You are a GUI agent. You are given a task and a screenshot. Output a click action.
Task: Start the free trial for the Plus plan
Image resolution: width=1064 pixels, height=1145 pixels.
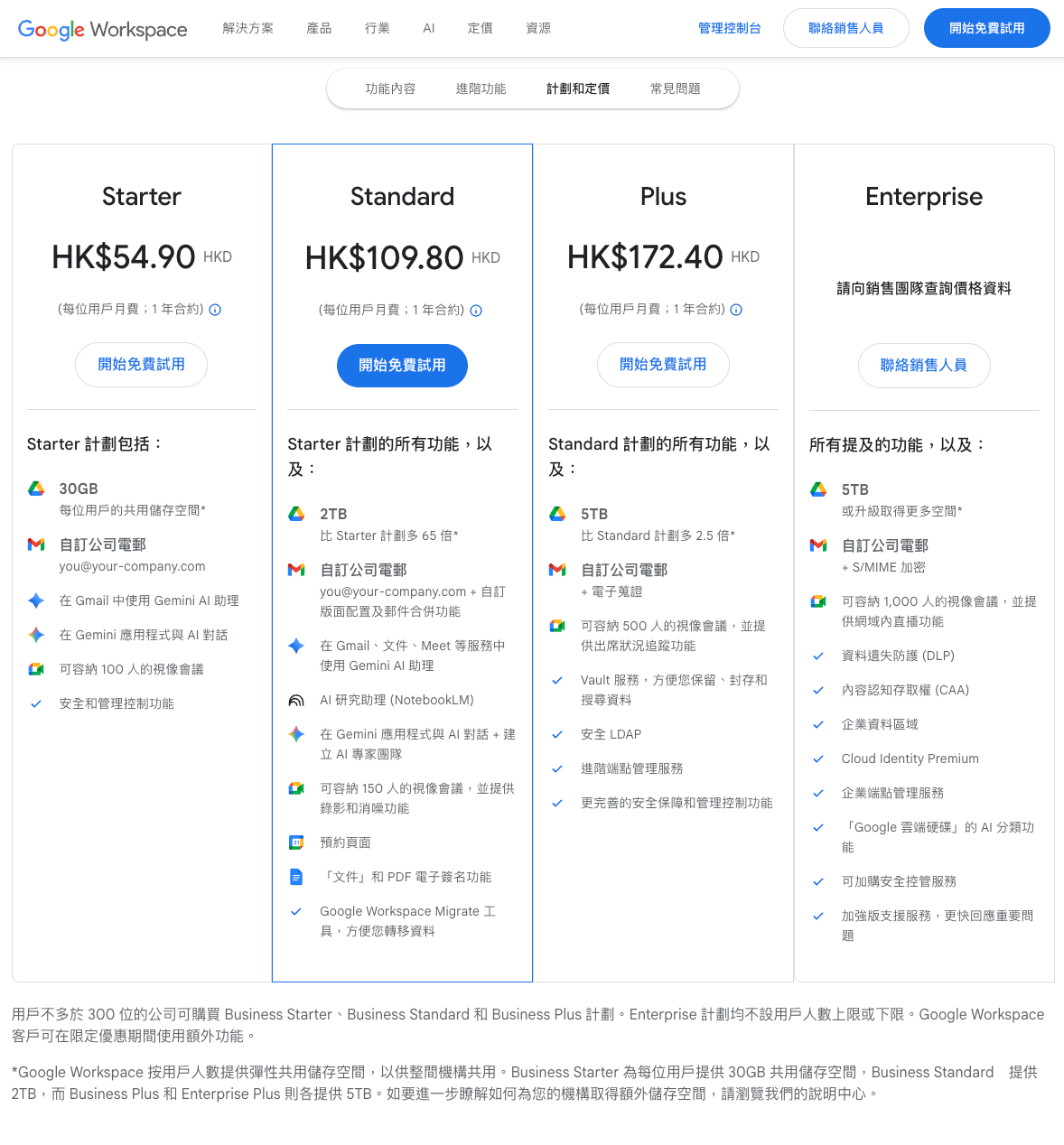pos(663,364)
